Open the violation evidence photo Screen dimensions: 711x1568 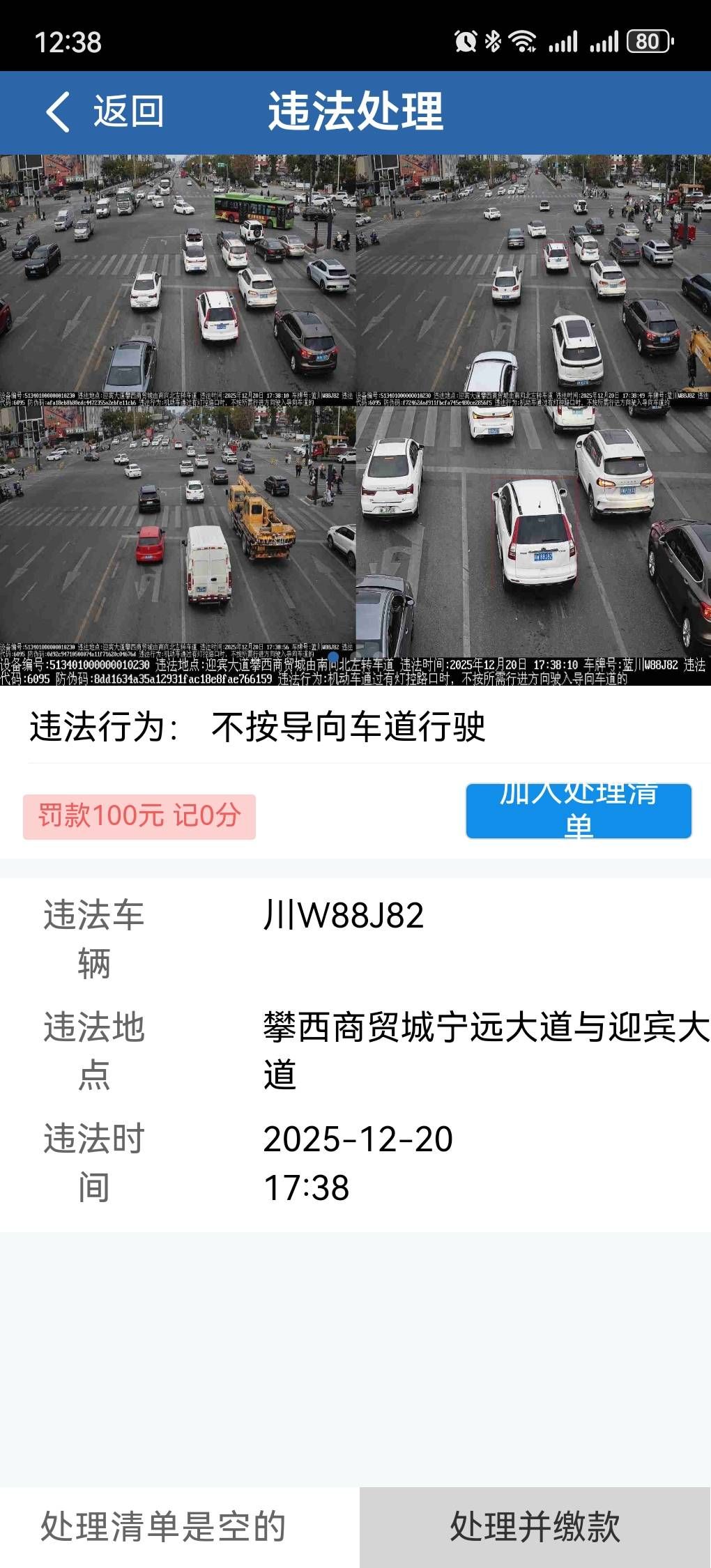click(x=355, y=420)
